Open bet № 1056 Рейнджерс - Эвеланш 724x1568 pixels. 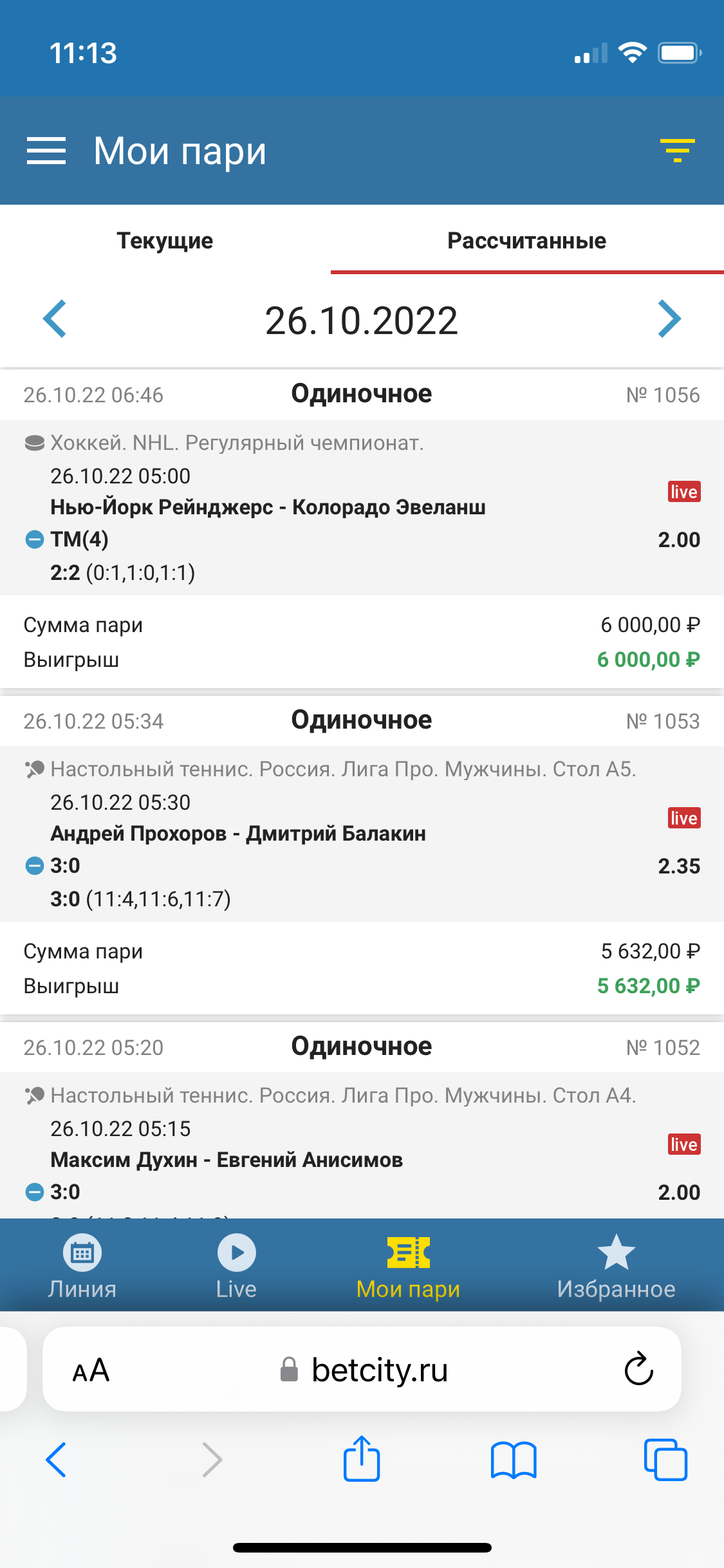click(268, 507)
